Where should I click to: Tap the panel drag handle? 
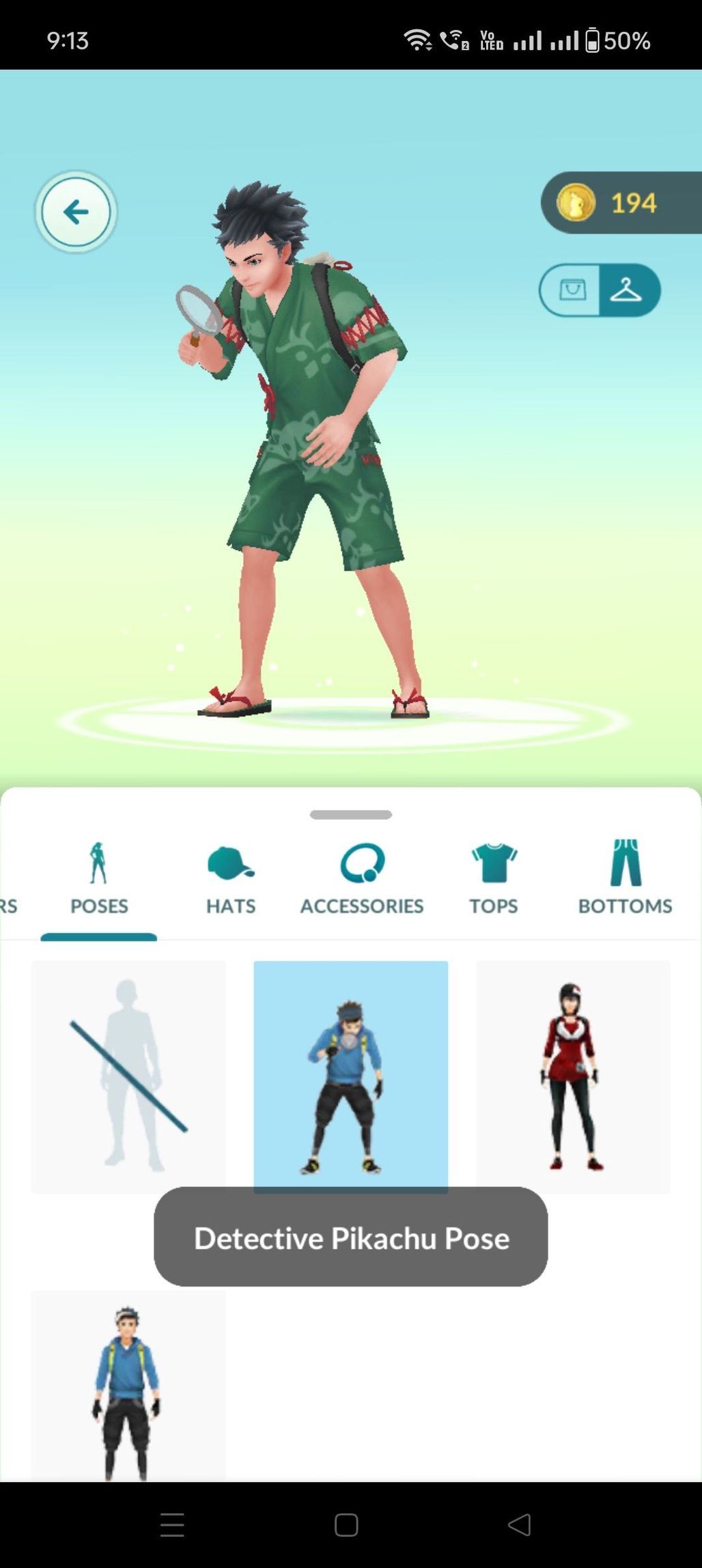(350, 814)
